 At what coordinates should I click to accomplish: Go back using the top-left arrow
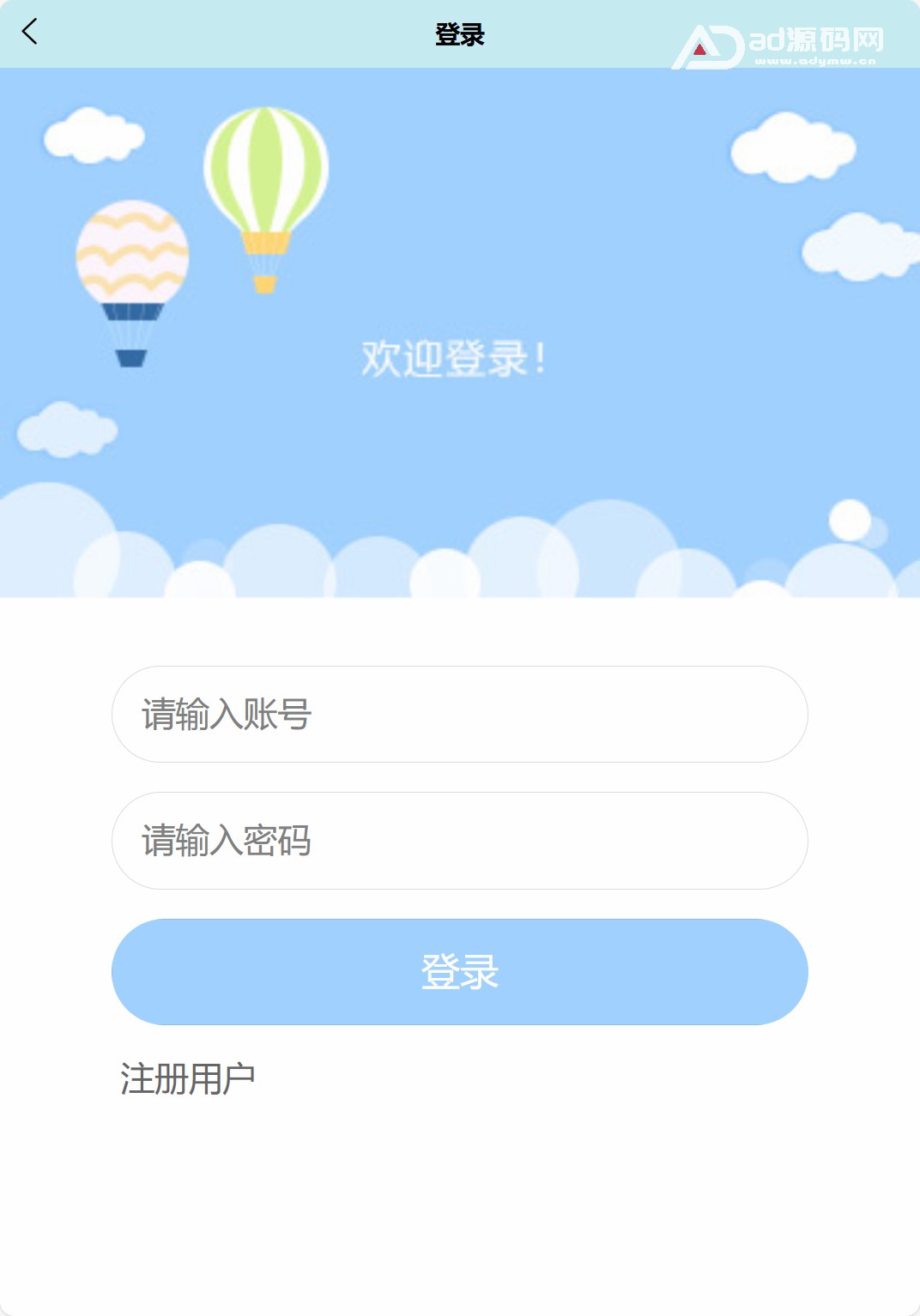click(30, 33)
